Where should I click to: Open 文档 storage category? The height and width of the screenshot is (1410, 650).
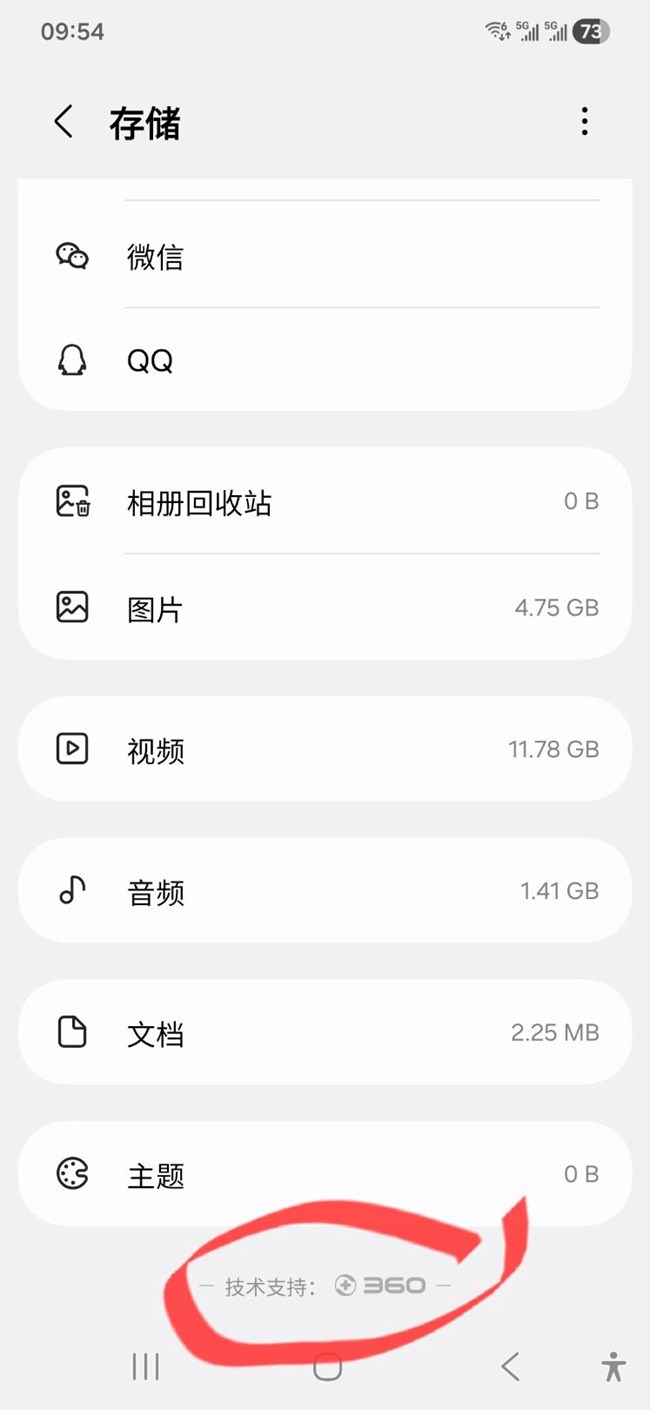click(x=324, y=1033)
